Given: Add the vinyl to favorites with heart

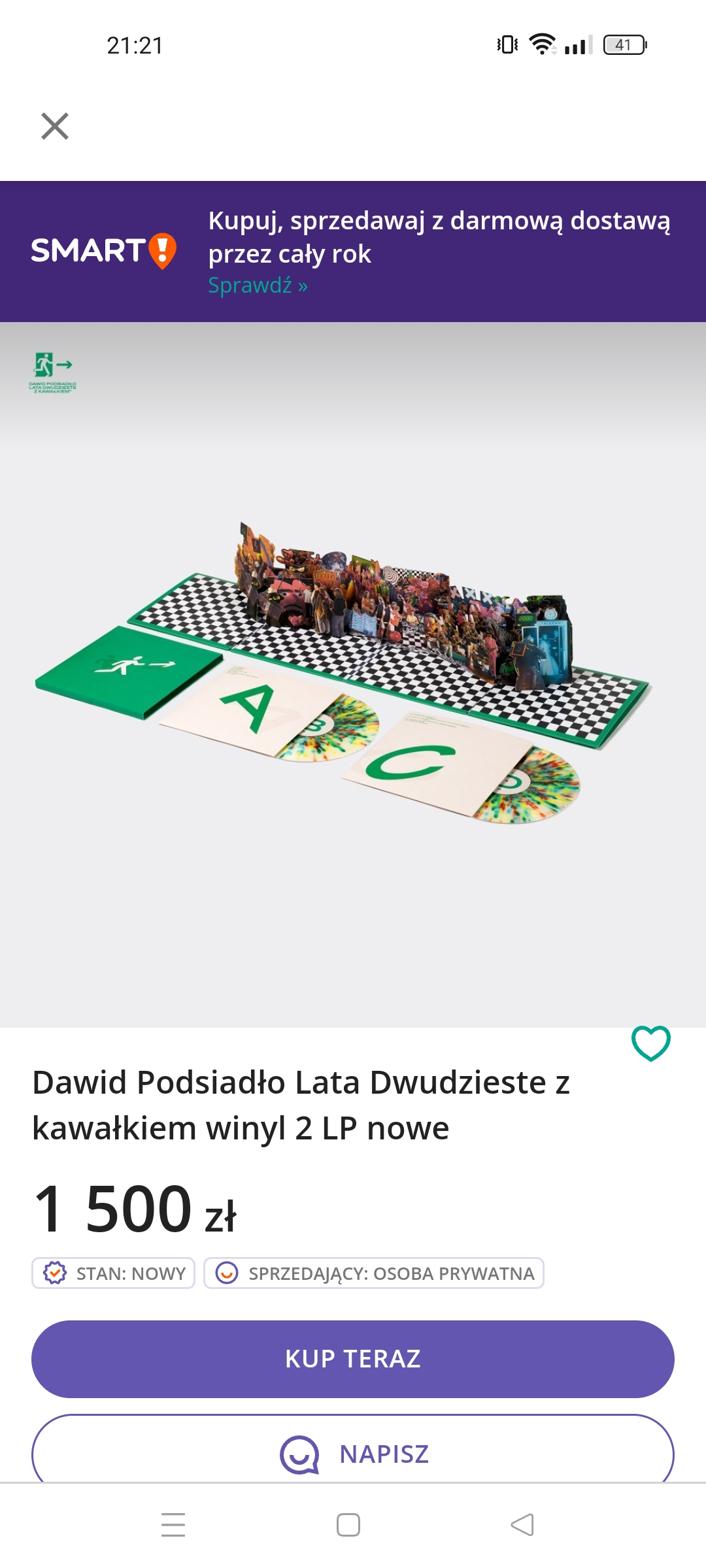Looking at the screenshot, I should 650,1043.
